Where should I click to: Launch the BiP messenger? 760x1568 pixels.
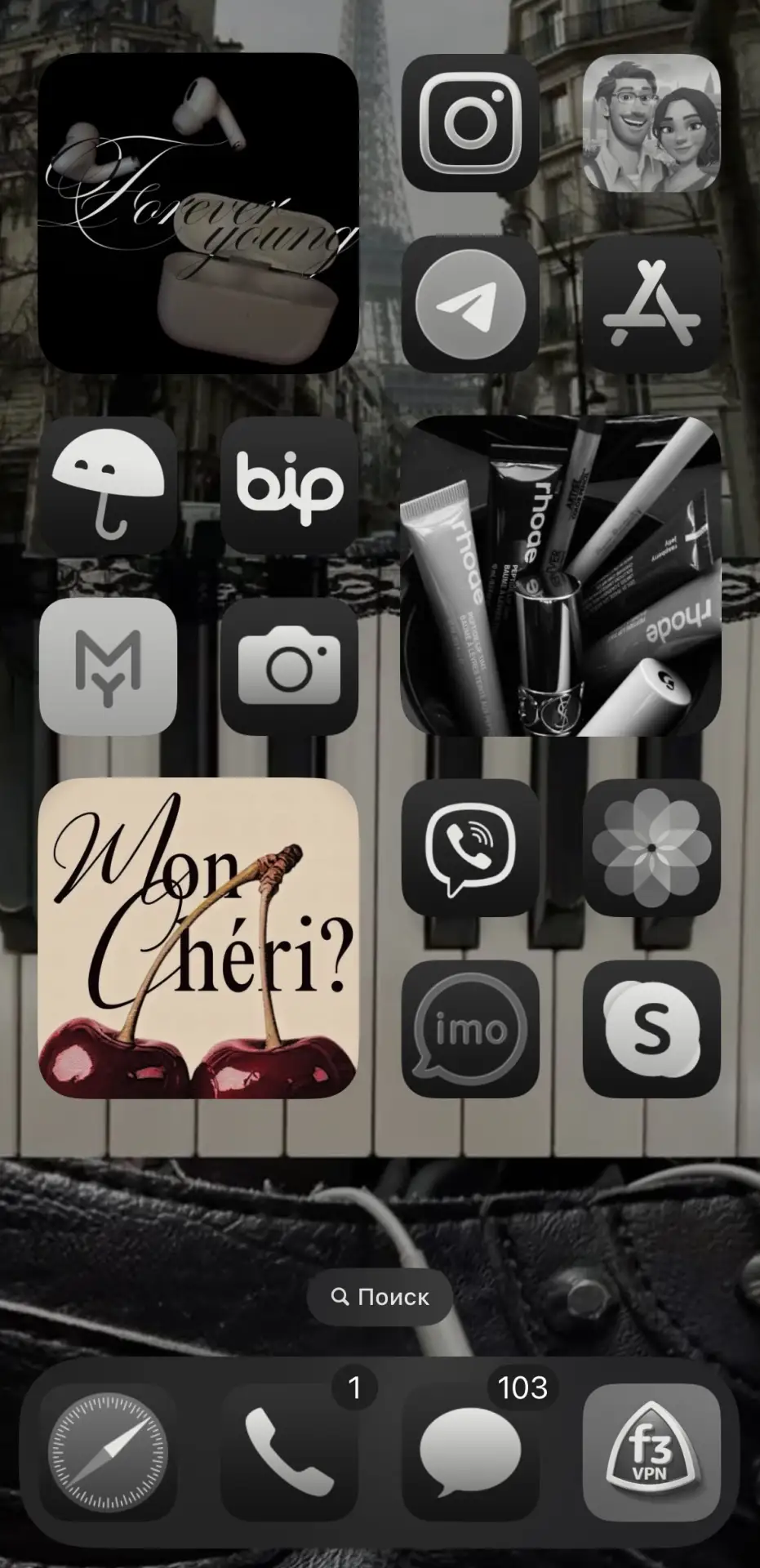(289, 485)
